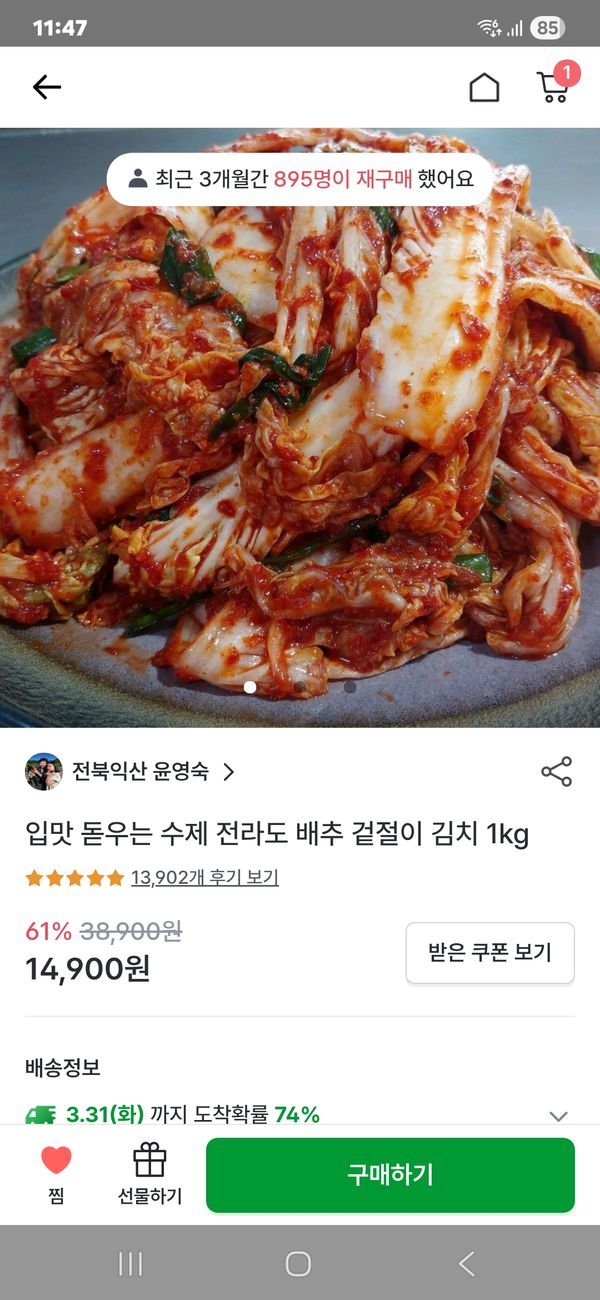
Task: Send as a gift with 선물하기
Action: pos(150,1174)
